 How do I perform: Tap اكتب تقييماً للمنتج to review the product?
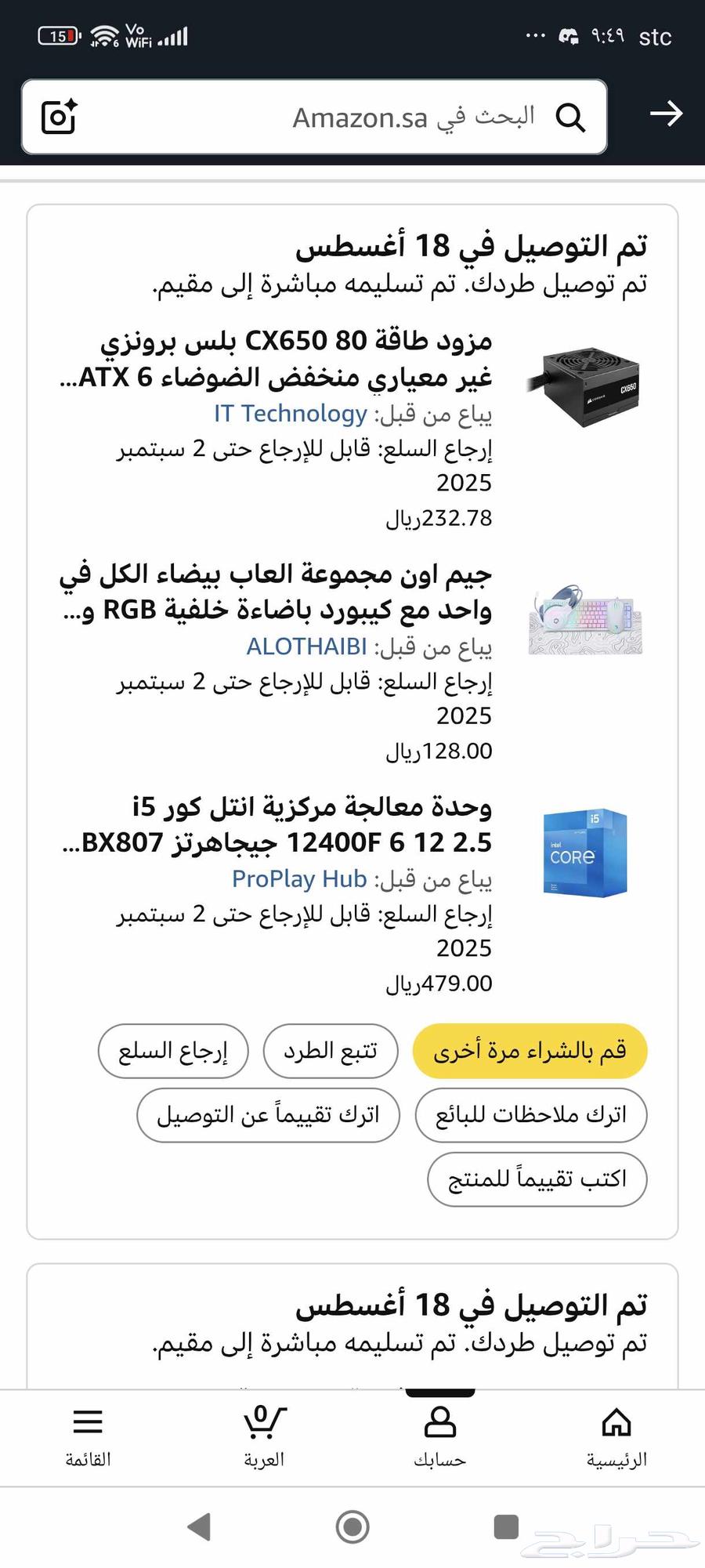pos(537,1179)
